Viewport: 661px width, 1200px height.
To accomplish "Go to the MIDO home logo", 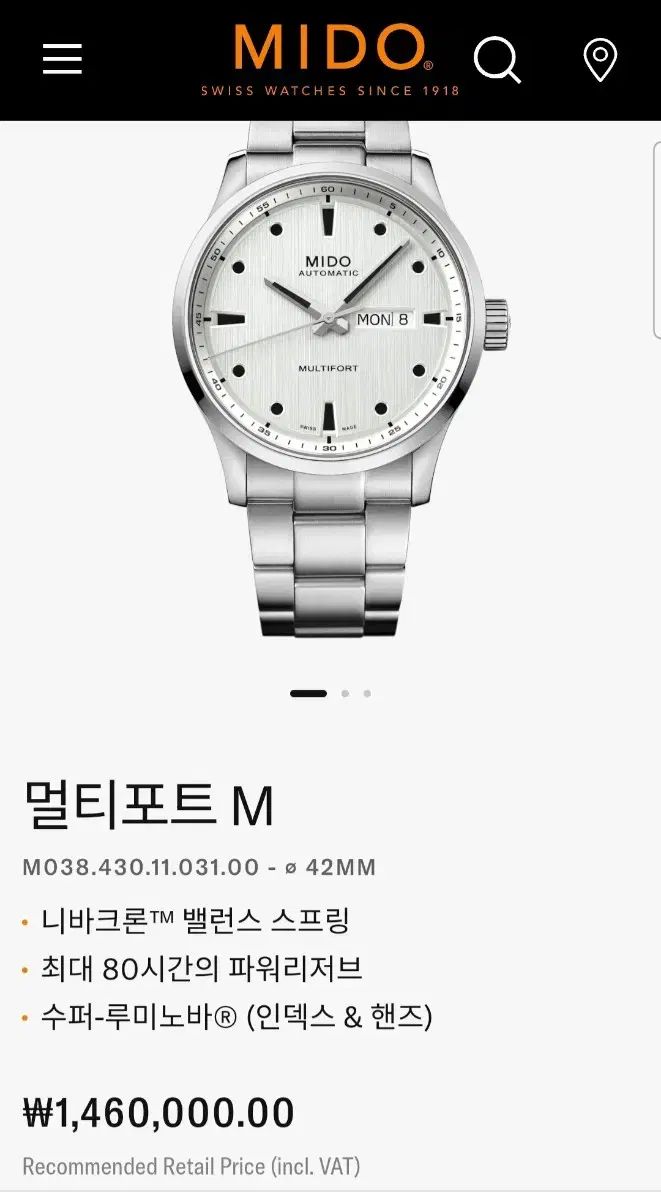I will [331, 59].
